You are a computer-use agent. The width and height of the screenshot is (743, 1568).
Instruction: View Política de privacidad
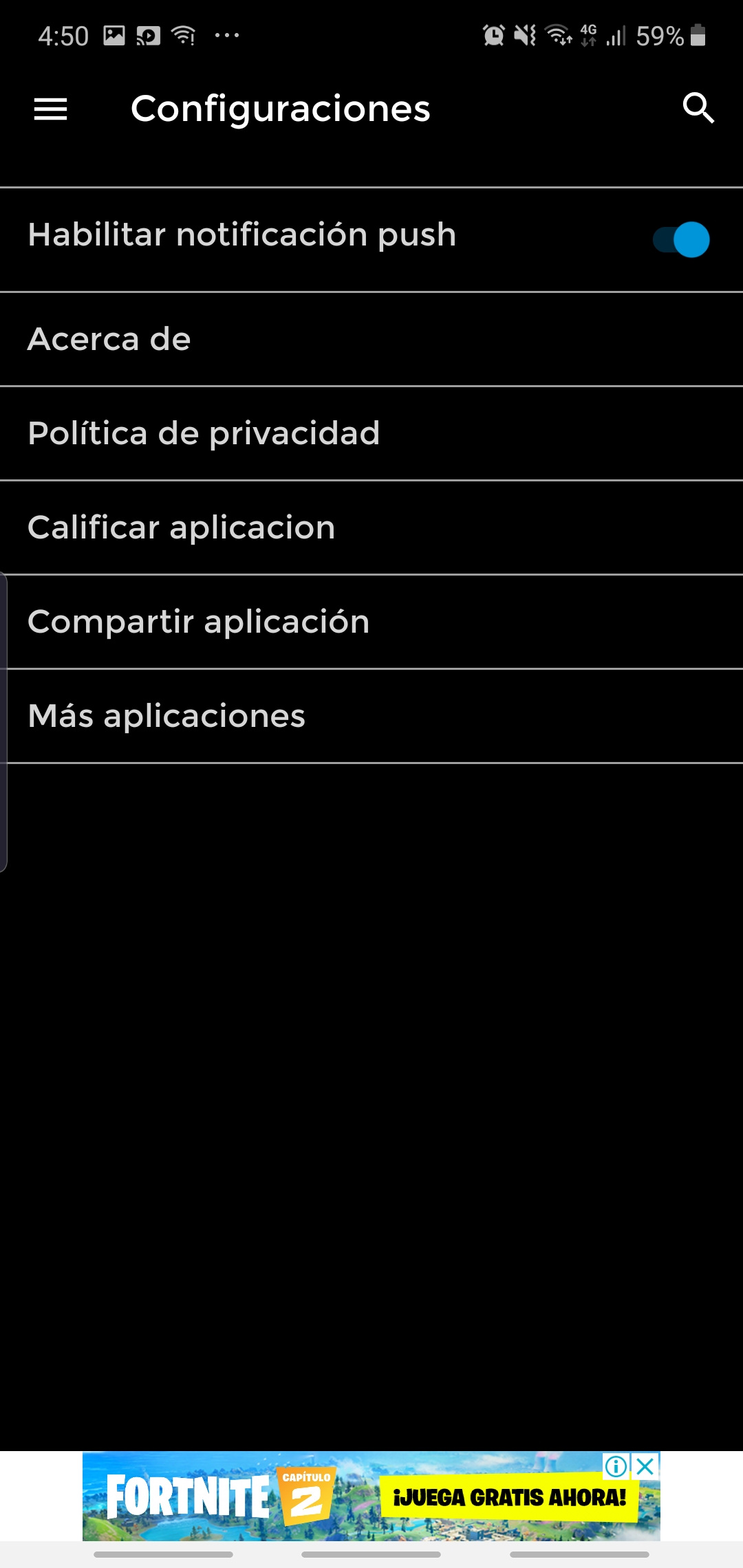click(371, 433)
